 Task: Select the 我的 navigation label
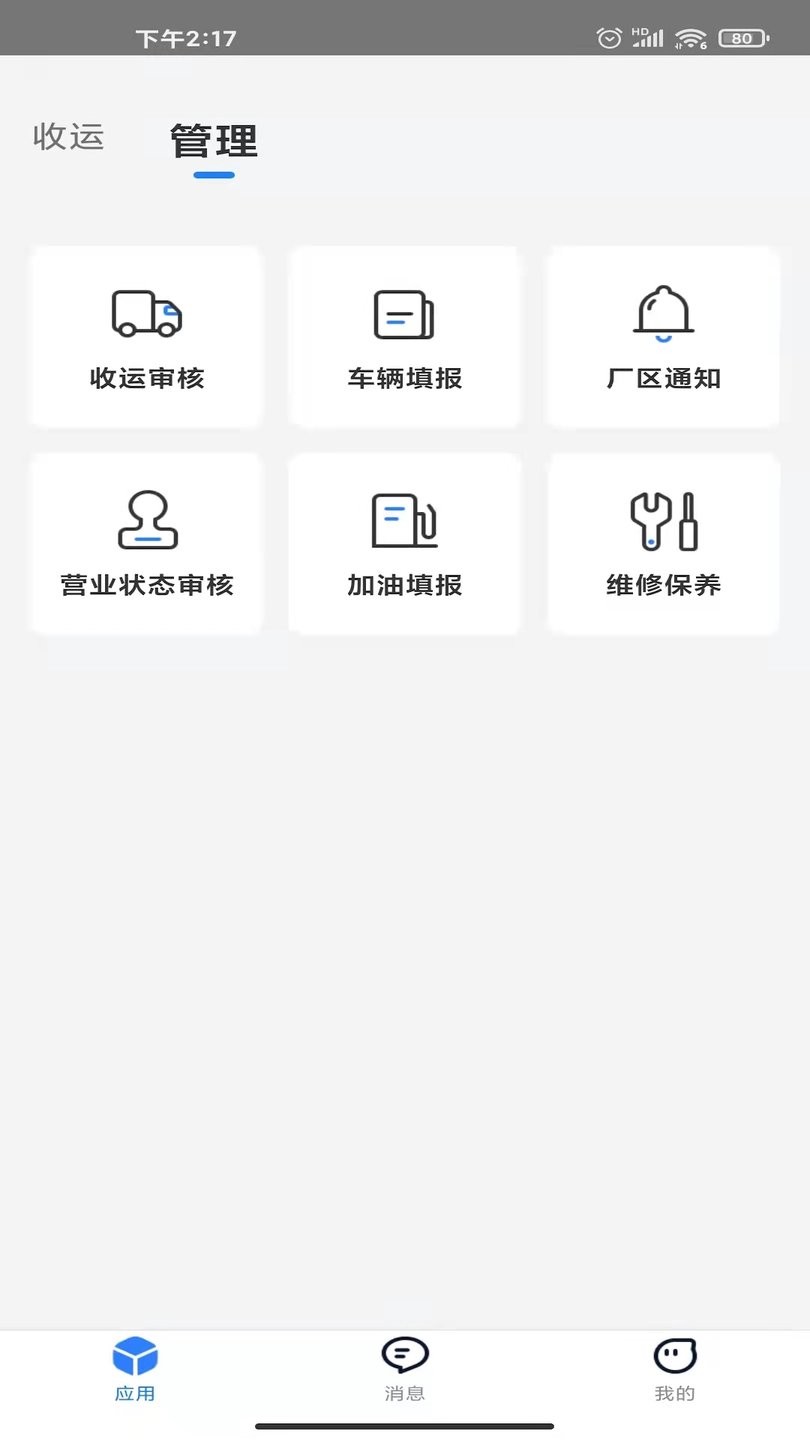[673, 1392]
